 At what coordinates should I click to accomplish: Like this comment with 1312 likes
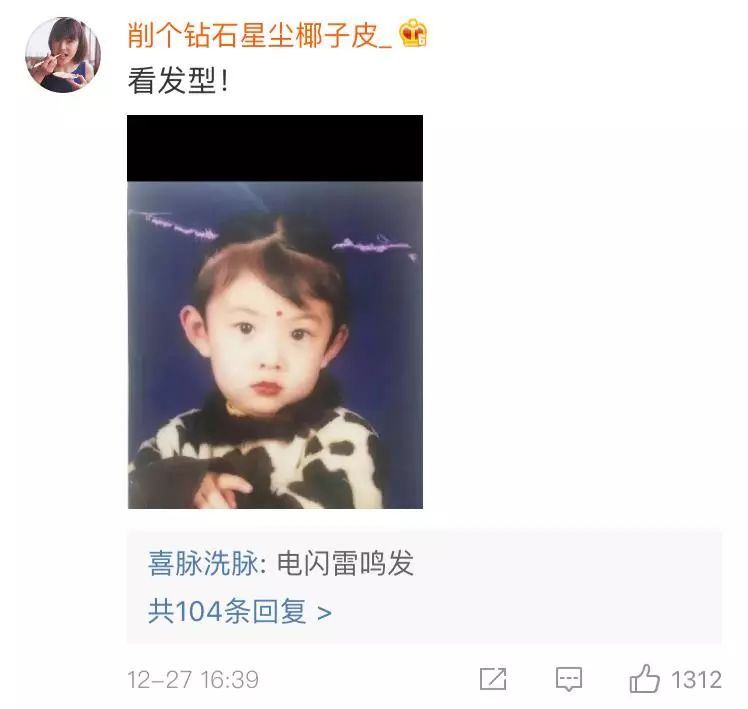pyautogui.click(x=645, y=680)
